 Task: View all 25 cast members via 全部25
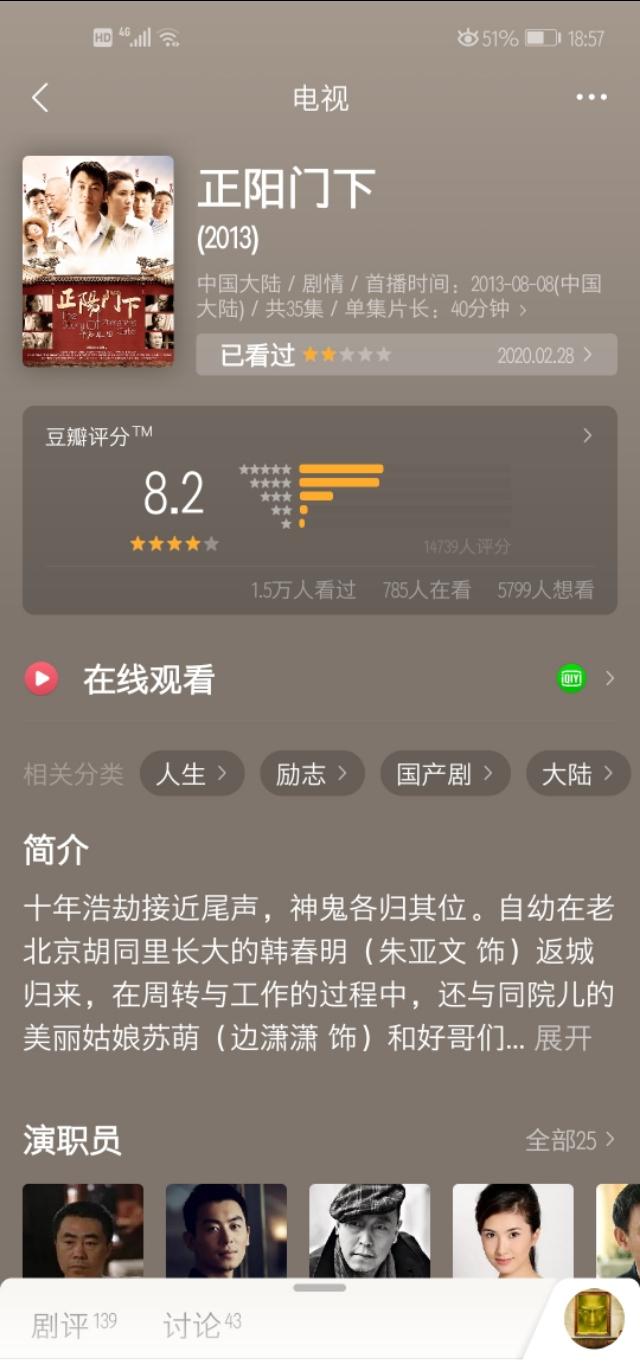[570, 1140]
